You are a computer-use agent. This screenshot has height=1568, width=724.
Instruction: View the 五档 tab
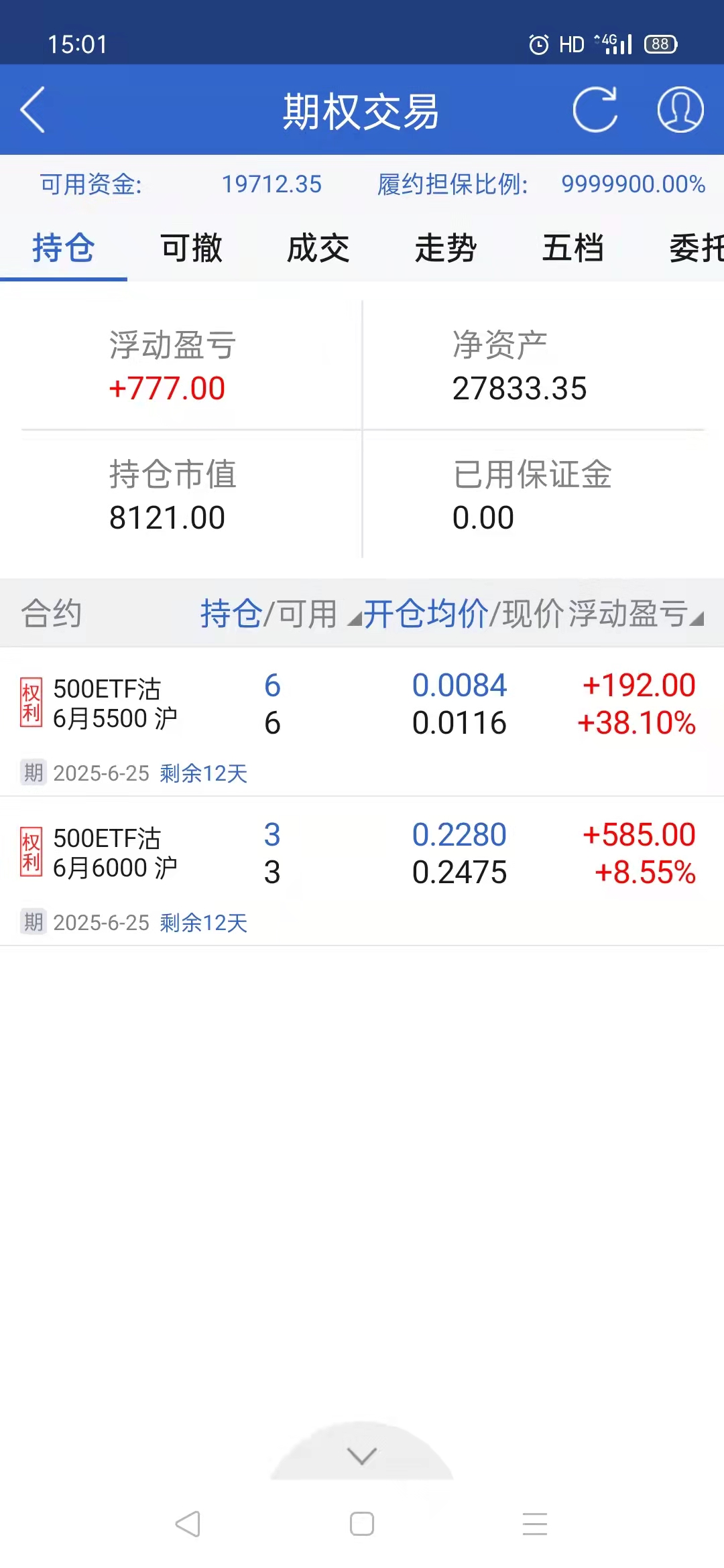tap(573, 248)
